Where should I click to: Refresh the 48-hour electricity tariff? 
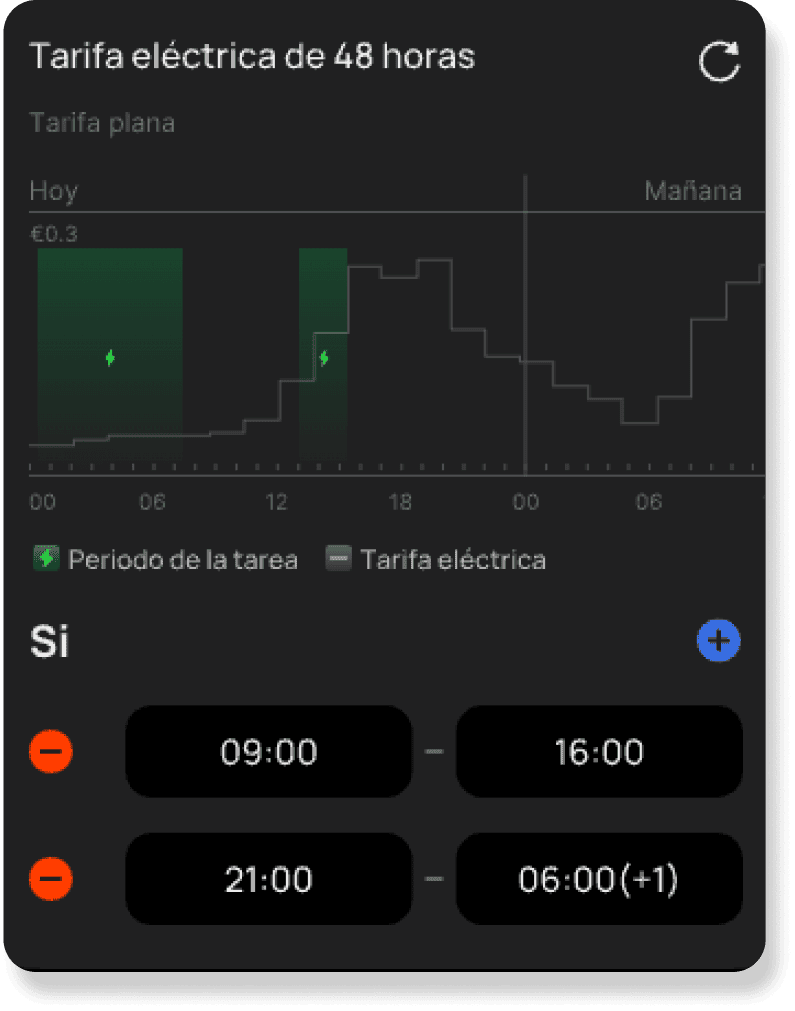click(719, 61)
